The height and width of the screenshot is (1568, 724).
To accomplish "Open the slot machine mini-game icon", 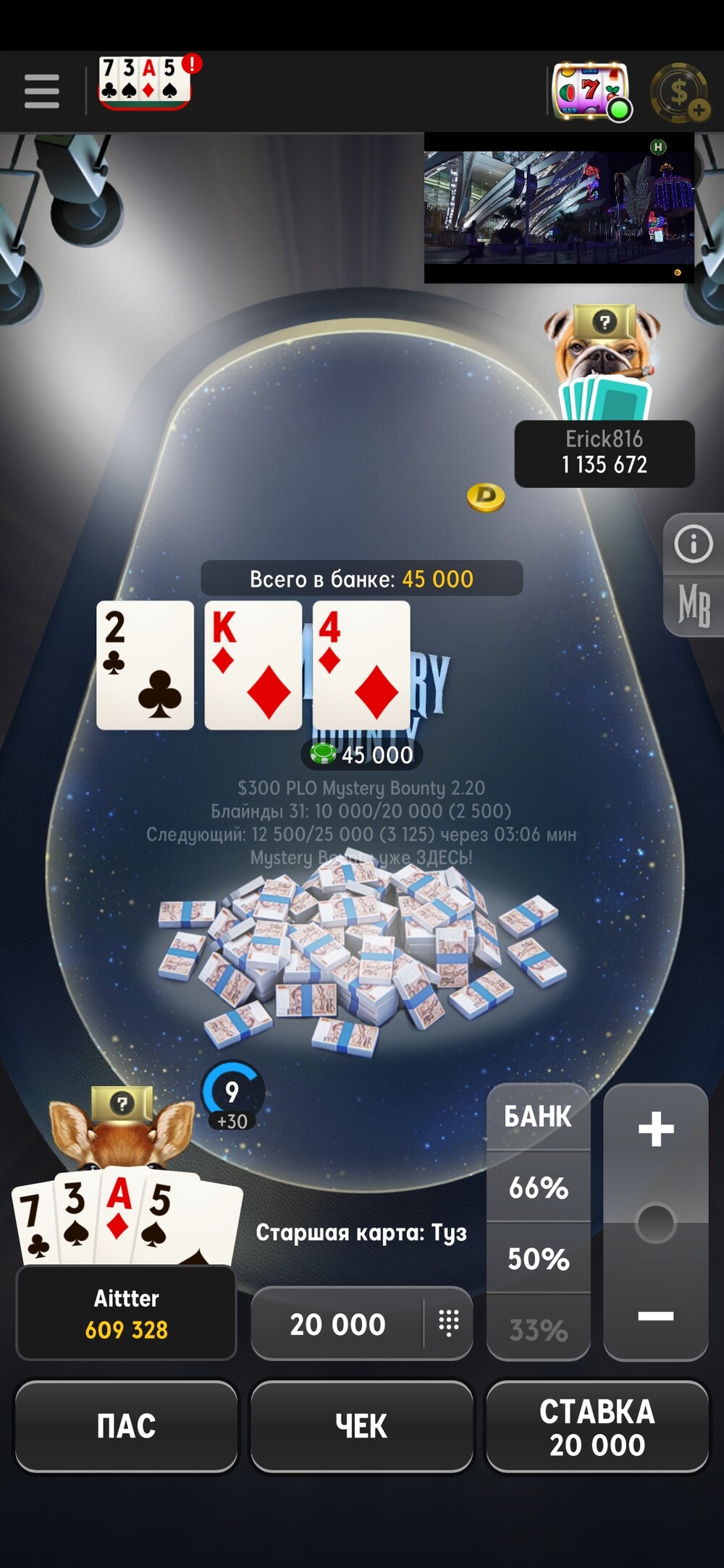I will click(x=592, y=91).
